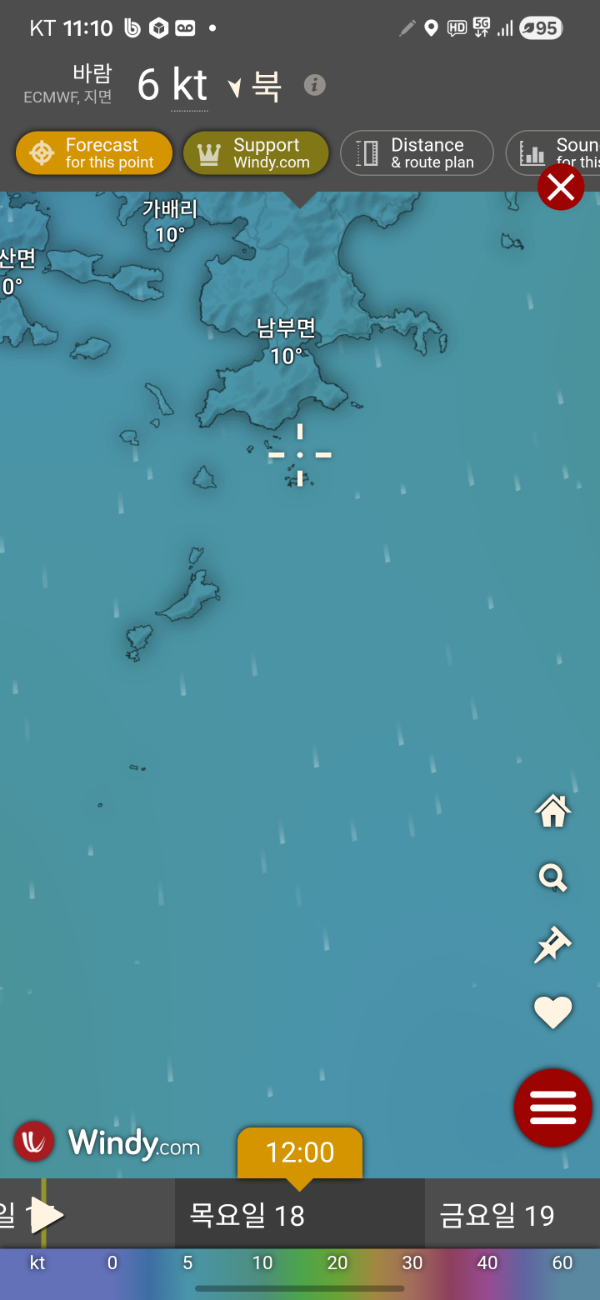Tap the Support Windy.com button
This screenshot has height=1300, width=600.
256,153
